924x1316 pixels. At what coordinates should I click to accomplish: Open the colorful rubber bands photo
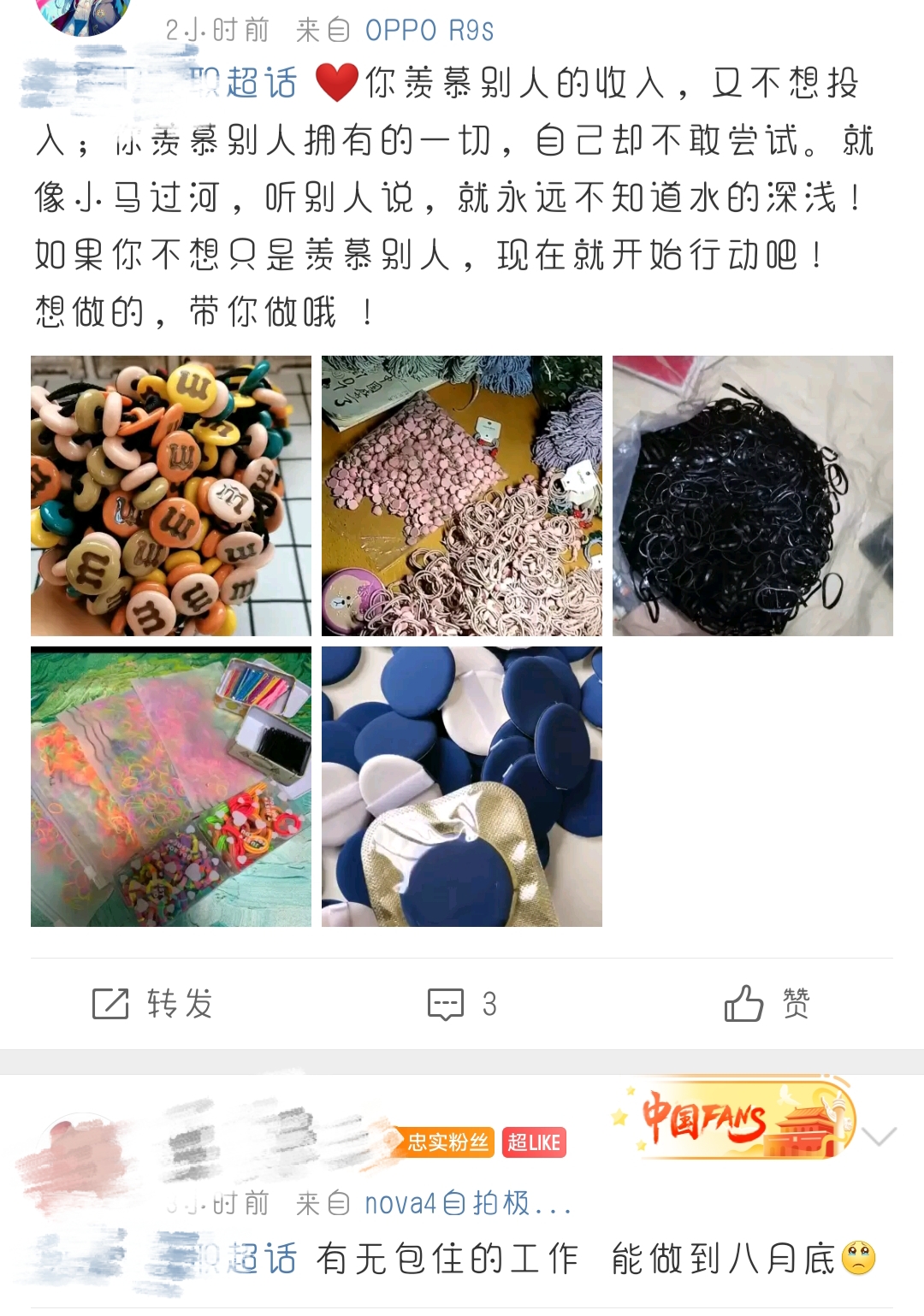tap(171, 787)
